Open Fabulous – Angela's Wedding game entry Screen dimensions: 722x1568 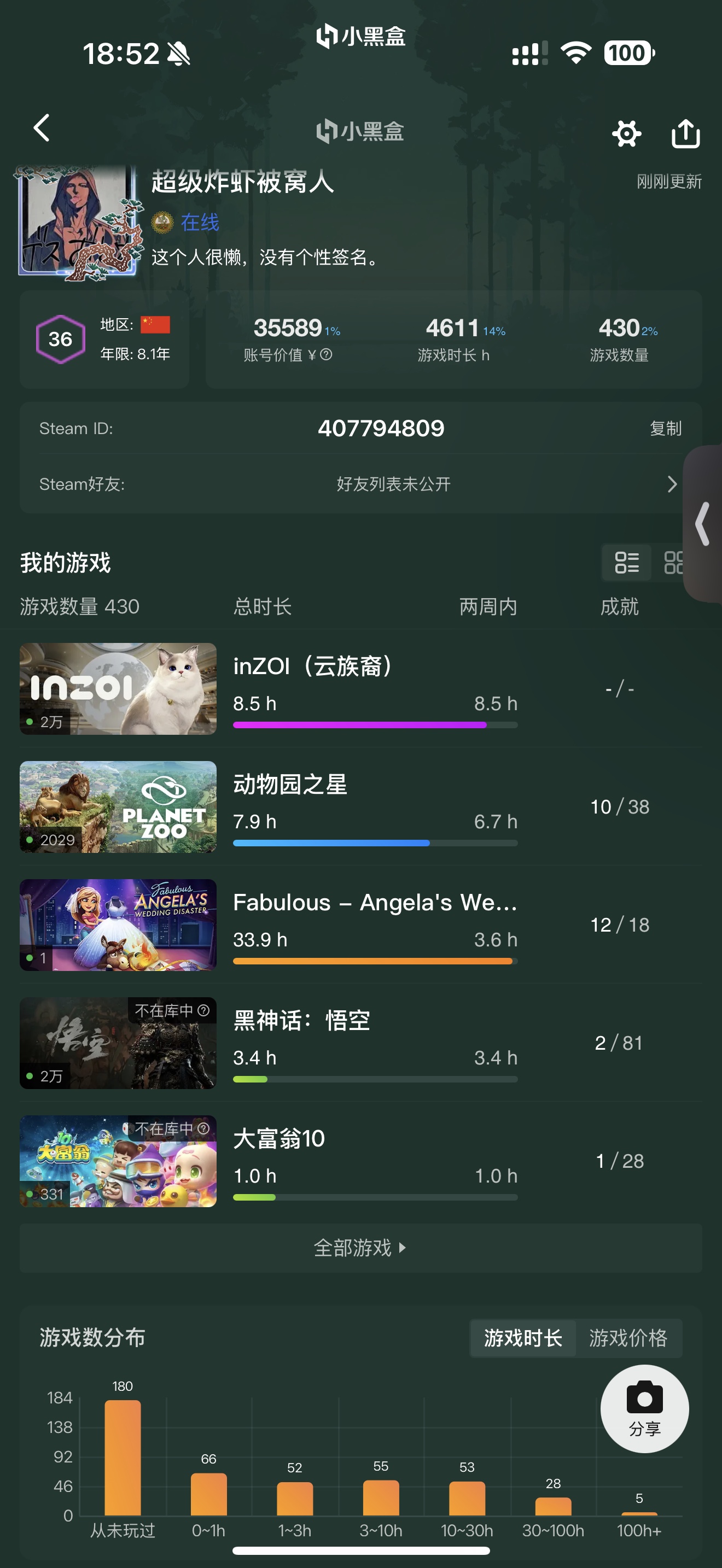360,925
